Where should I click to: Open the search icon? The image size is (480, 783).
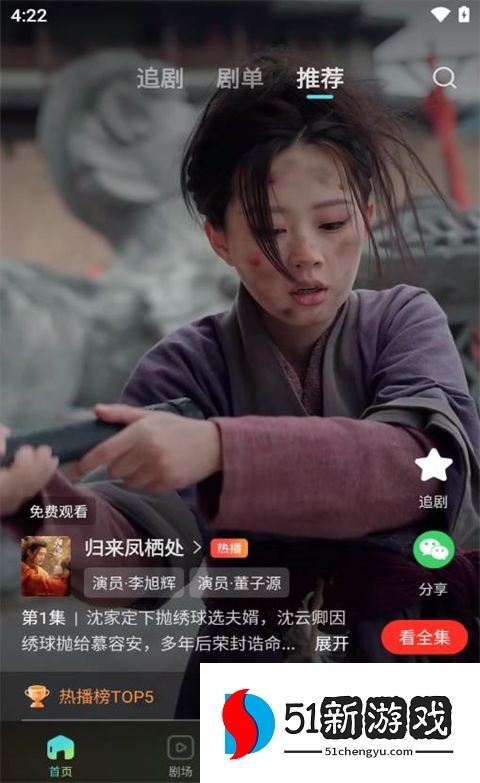(444, 78)
